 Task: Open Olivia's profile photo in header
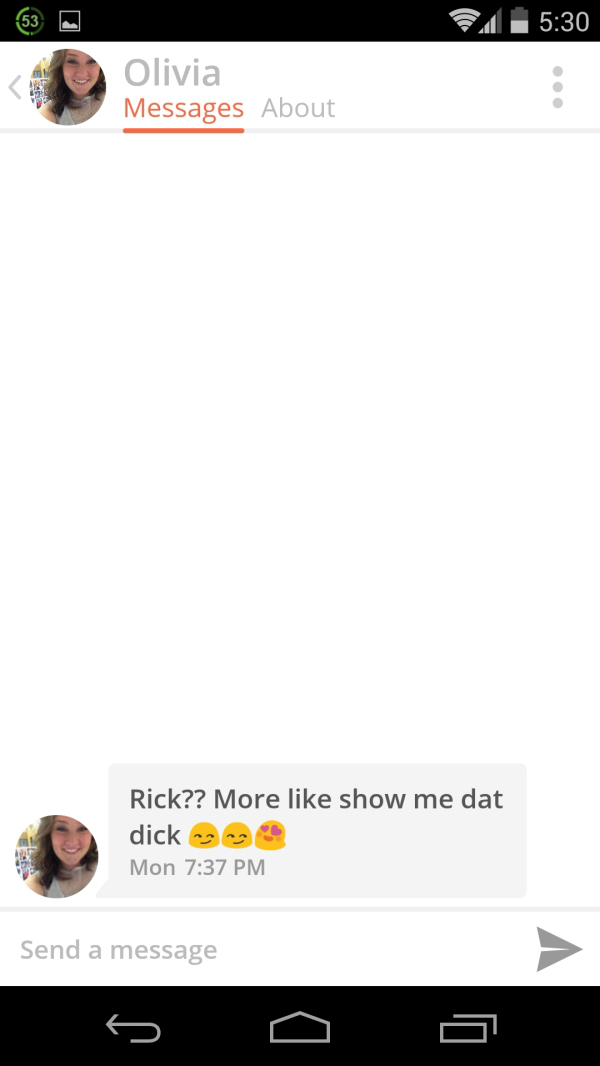(68, 87)
